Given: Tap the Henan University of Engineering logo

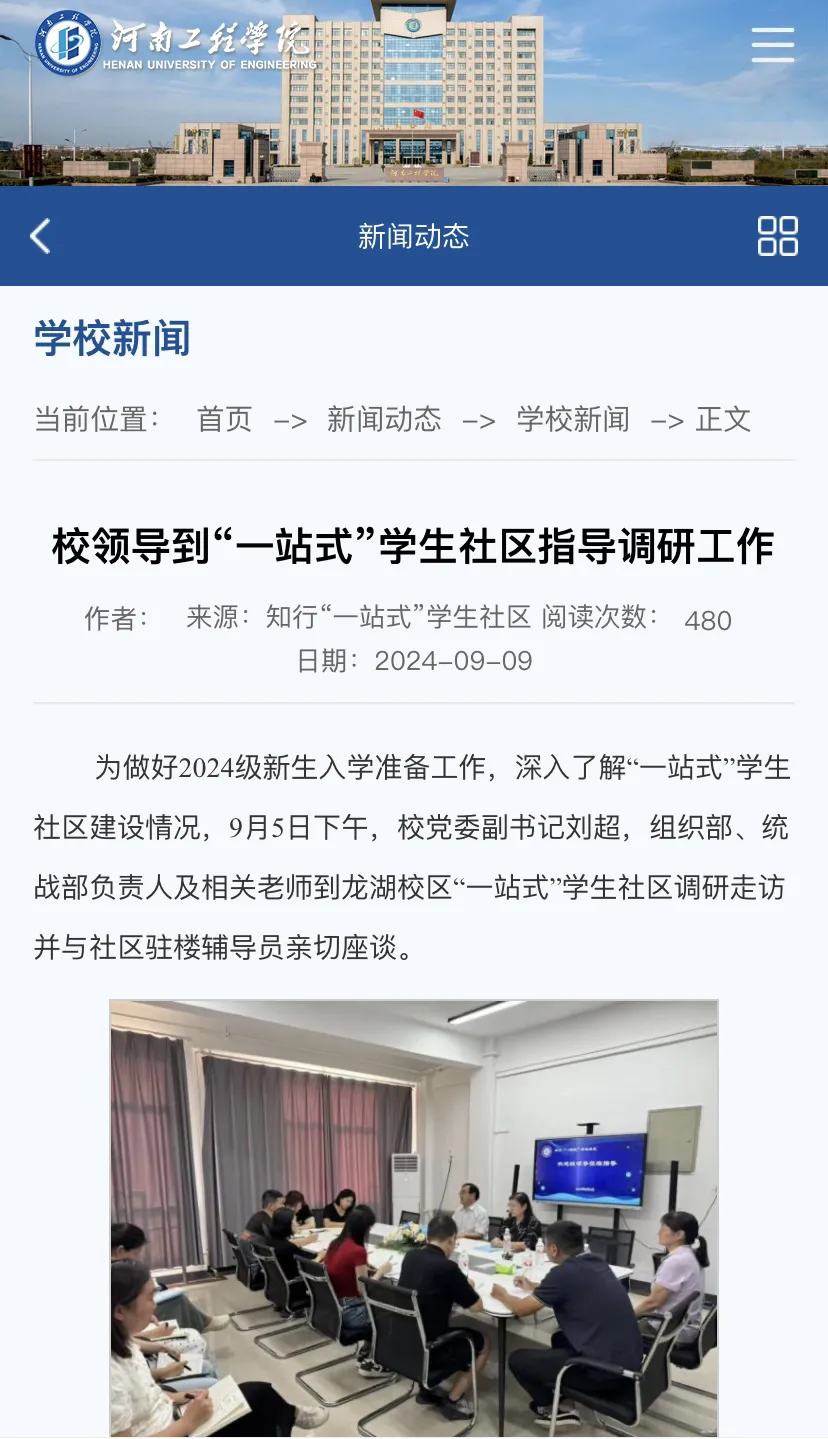Looking at the screenshot, I should point(175,42).
